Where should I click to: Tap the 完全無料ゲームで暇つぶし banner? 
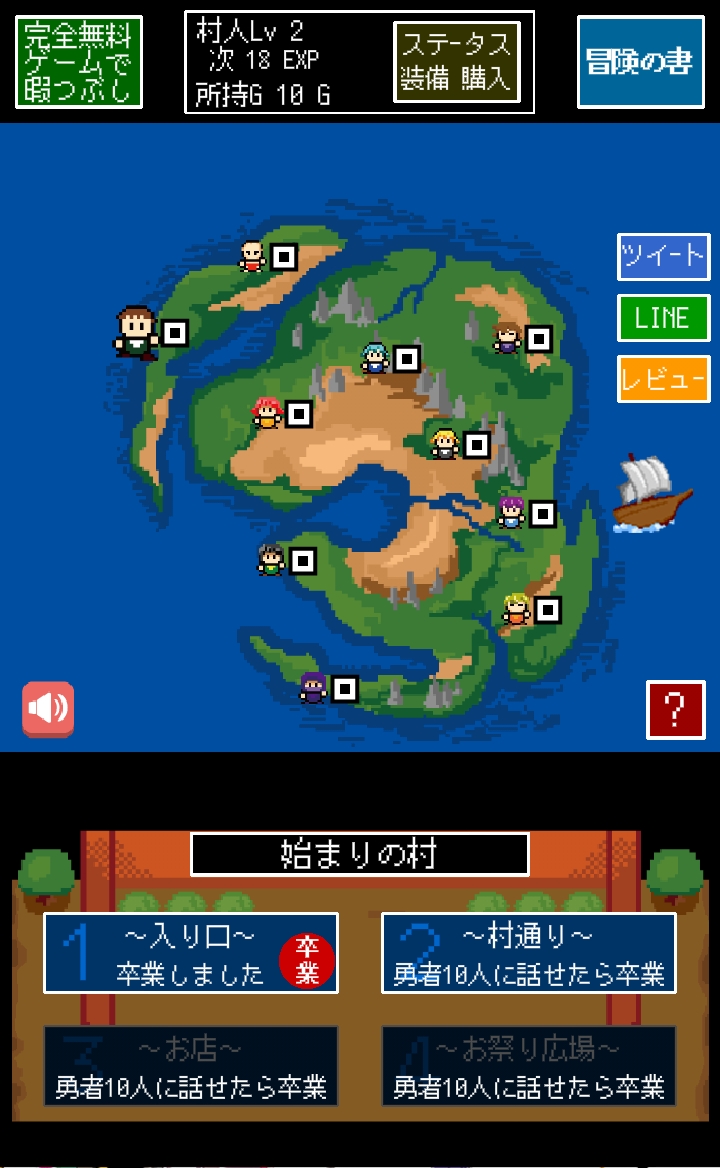point(78,62)
